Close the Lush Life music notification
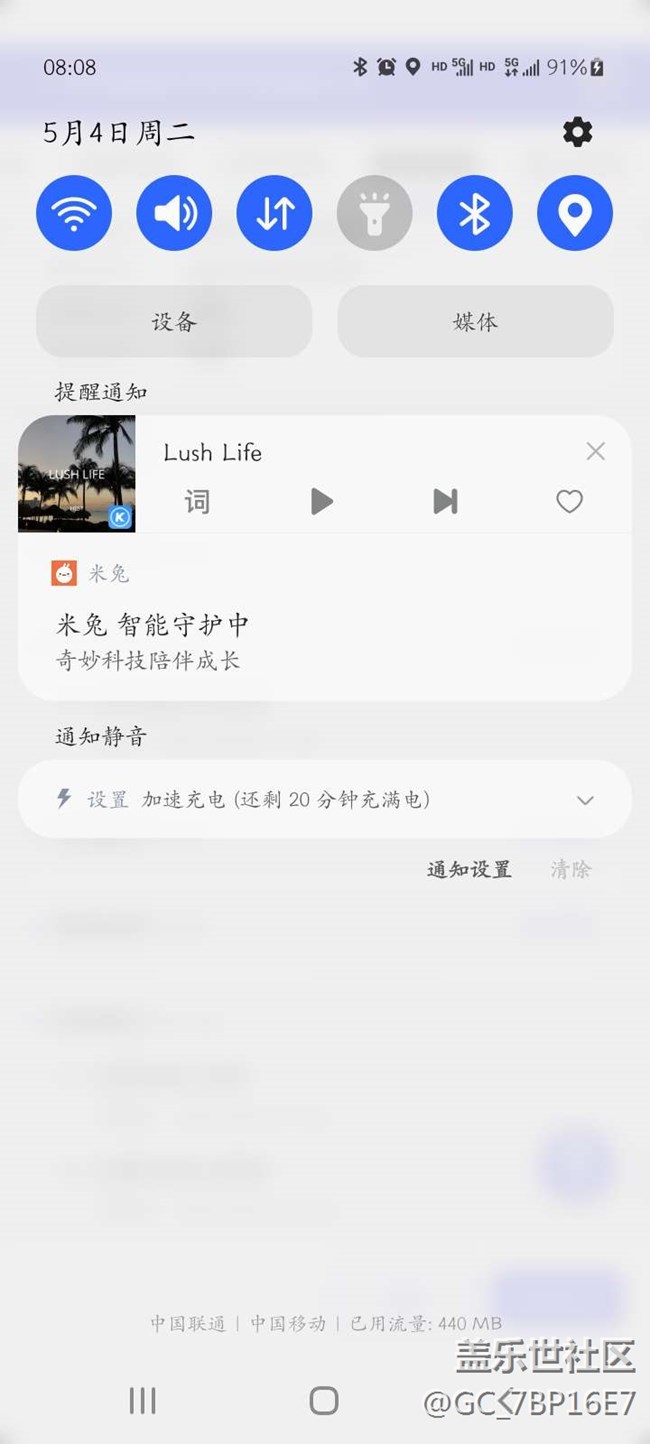 pos(595,452)
